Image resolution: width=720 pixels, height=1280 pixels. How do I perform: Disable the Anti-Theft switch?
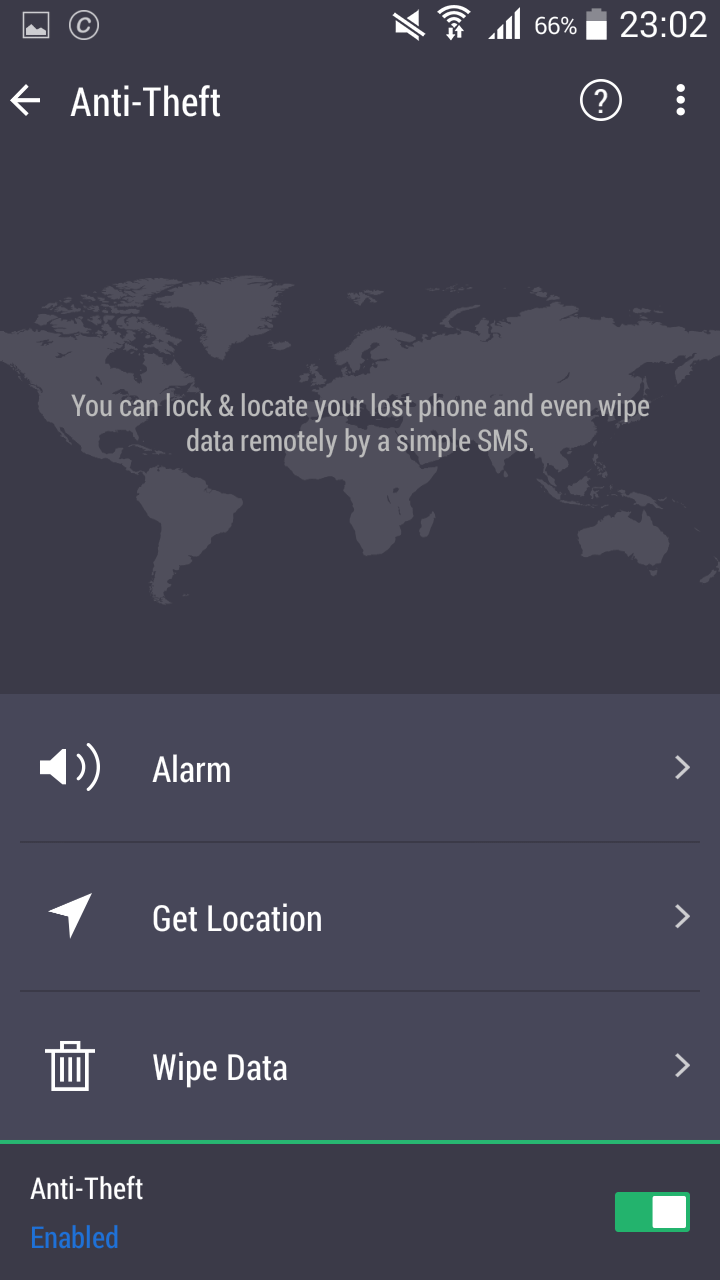click(652, 1212)
